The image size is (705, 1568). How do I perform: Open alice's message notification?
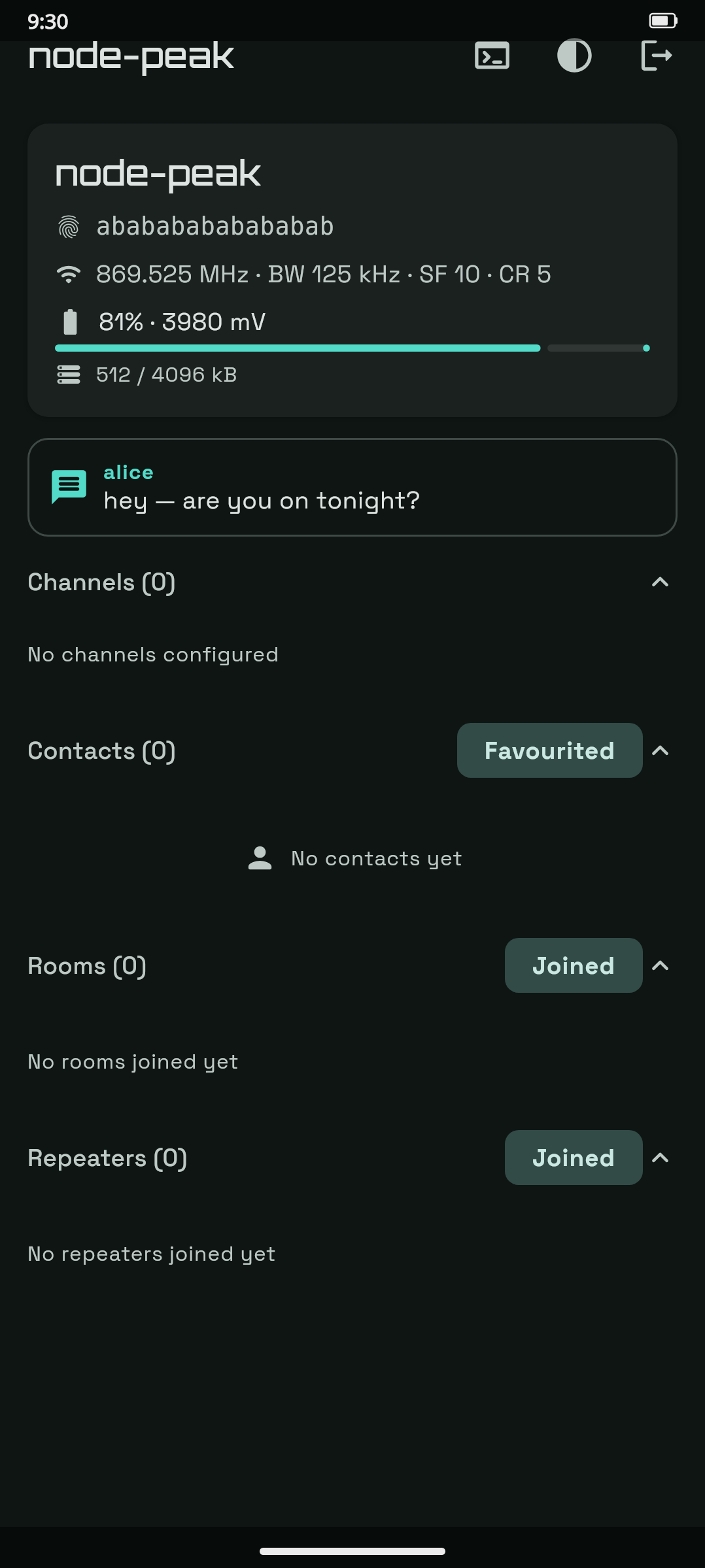[352, 487]
